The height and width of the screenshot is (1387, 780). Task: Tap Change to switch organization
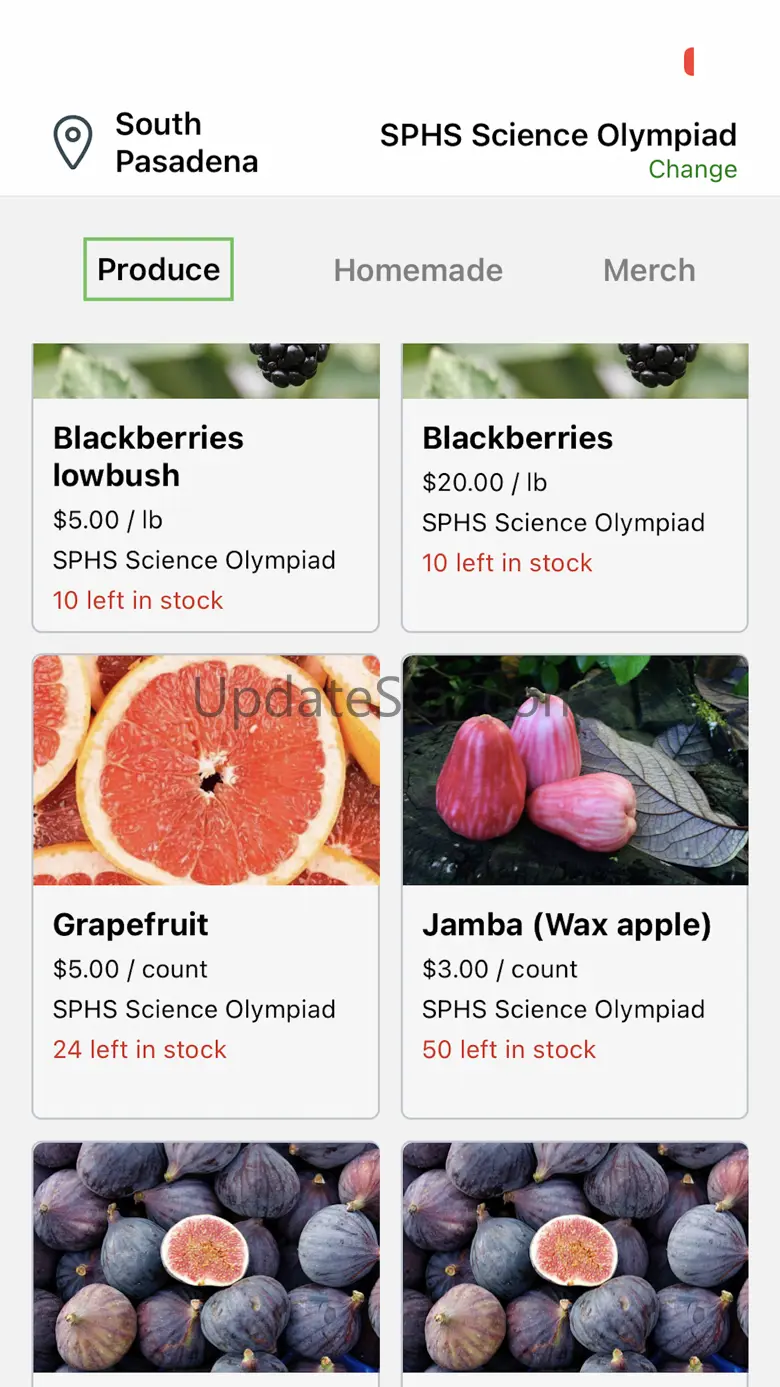pos(692,169)
